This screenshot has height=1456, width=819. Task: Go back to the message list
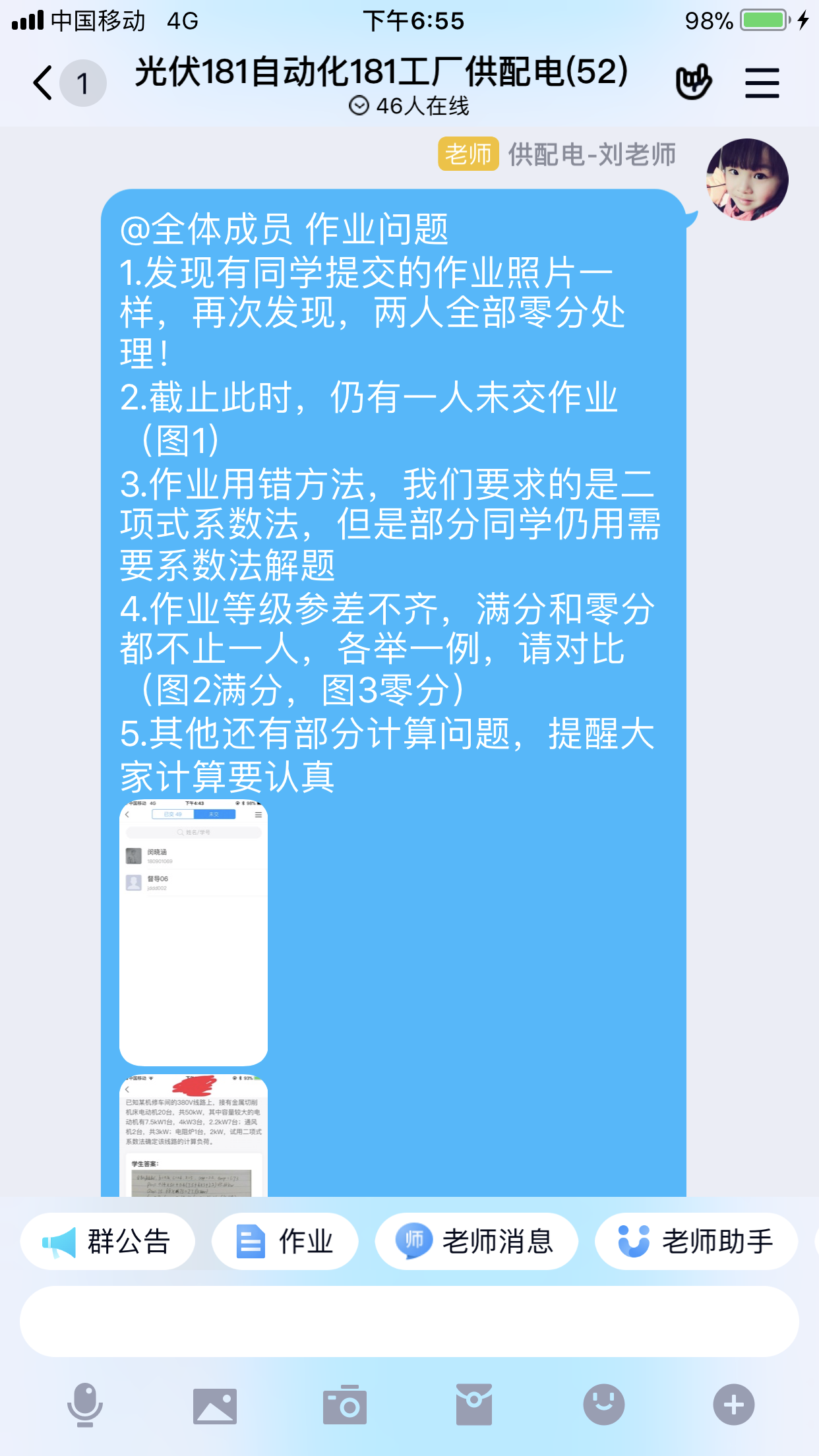44,83
